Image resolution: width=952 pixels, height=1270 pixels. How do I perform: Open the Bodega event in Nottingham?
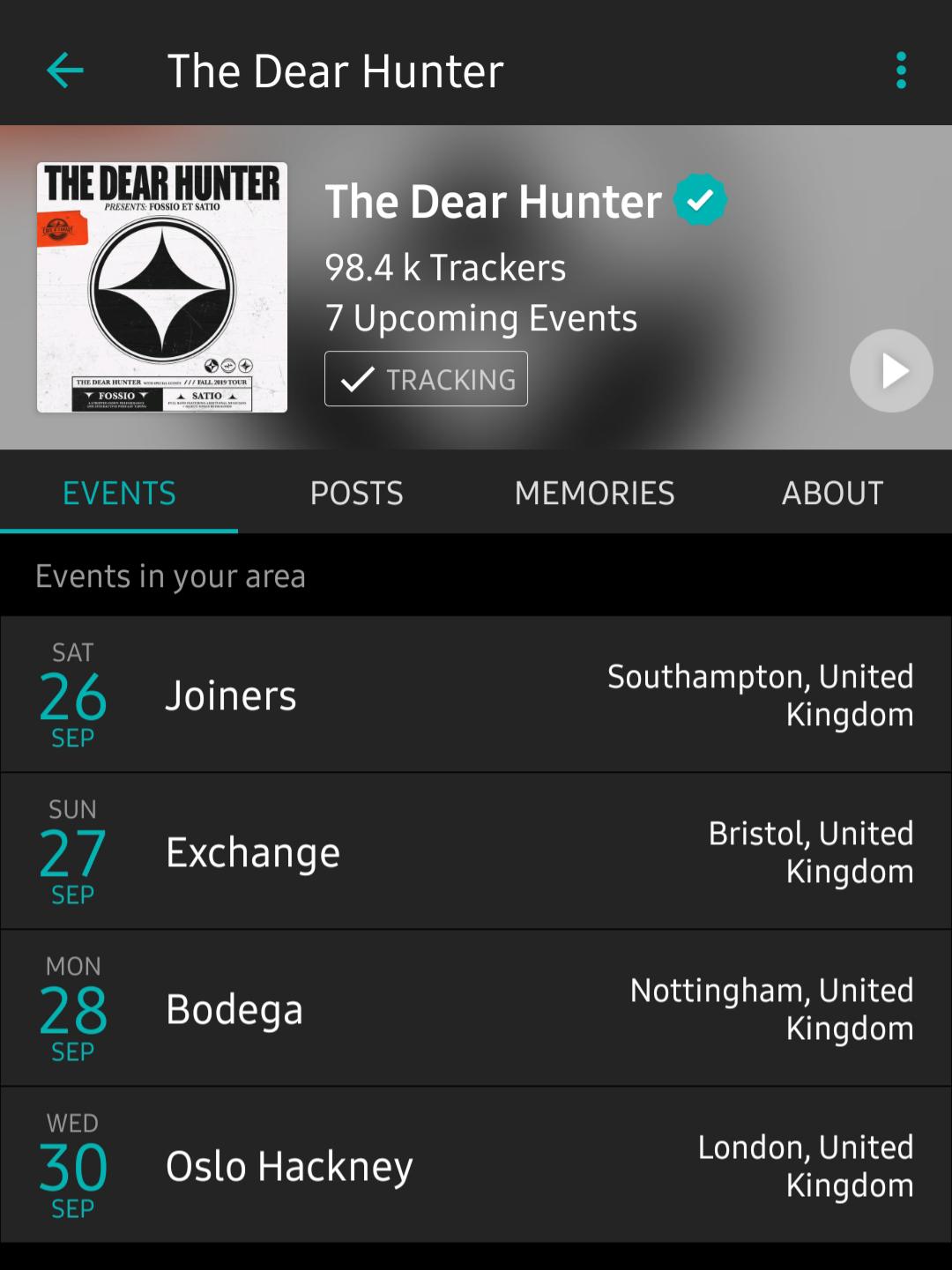coord(476,1007)
